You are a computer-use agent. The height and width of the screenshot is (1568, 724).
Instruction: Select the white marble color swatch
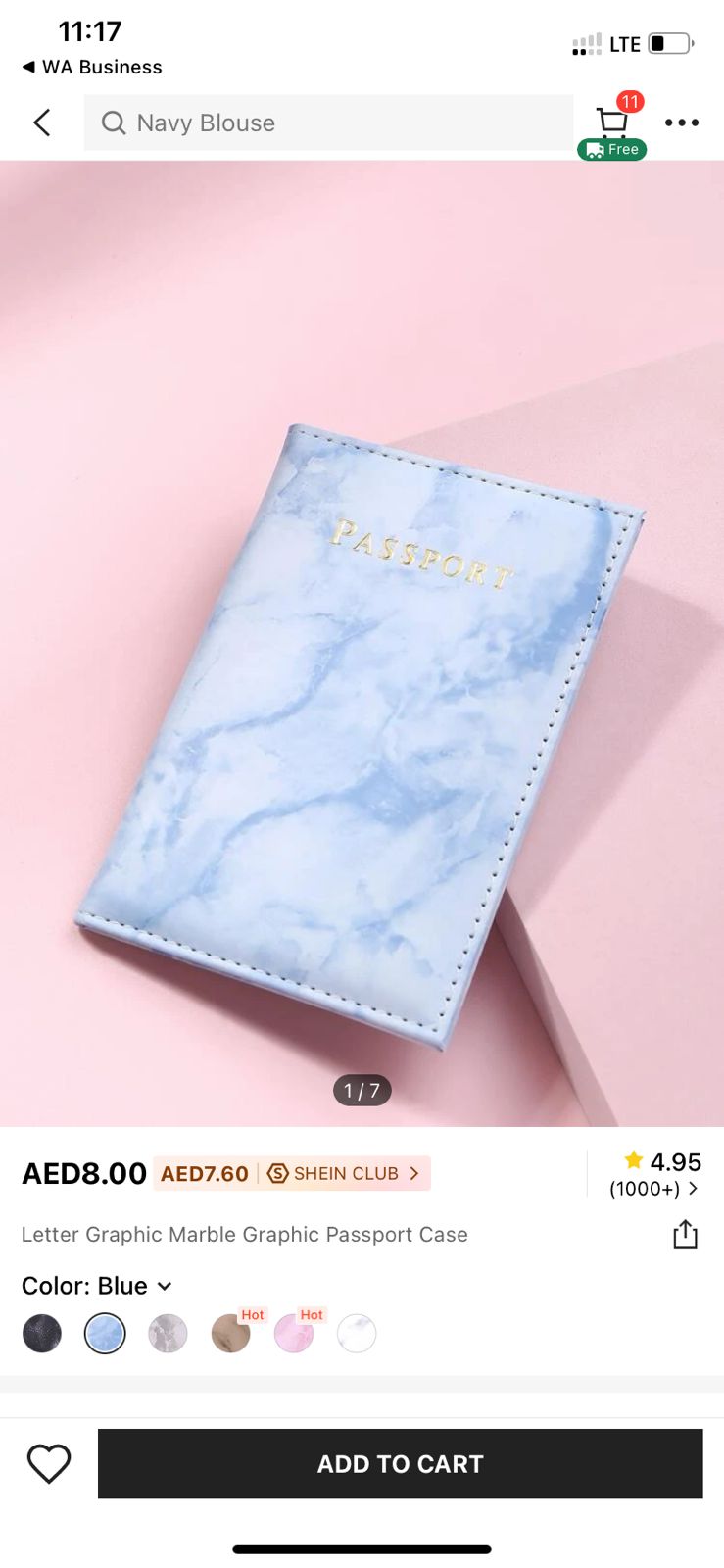click(357, 1334)
